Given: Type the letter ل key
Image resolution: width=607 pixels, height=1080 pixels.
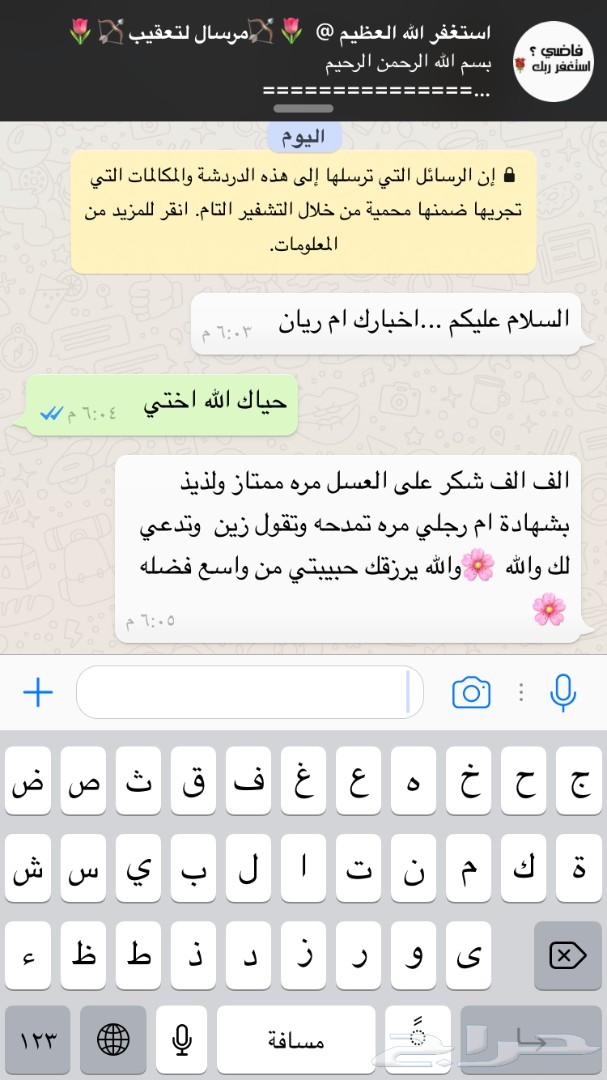Looking at the screenshot, I should 248,868.
